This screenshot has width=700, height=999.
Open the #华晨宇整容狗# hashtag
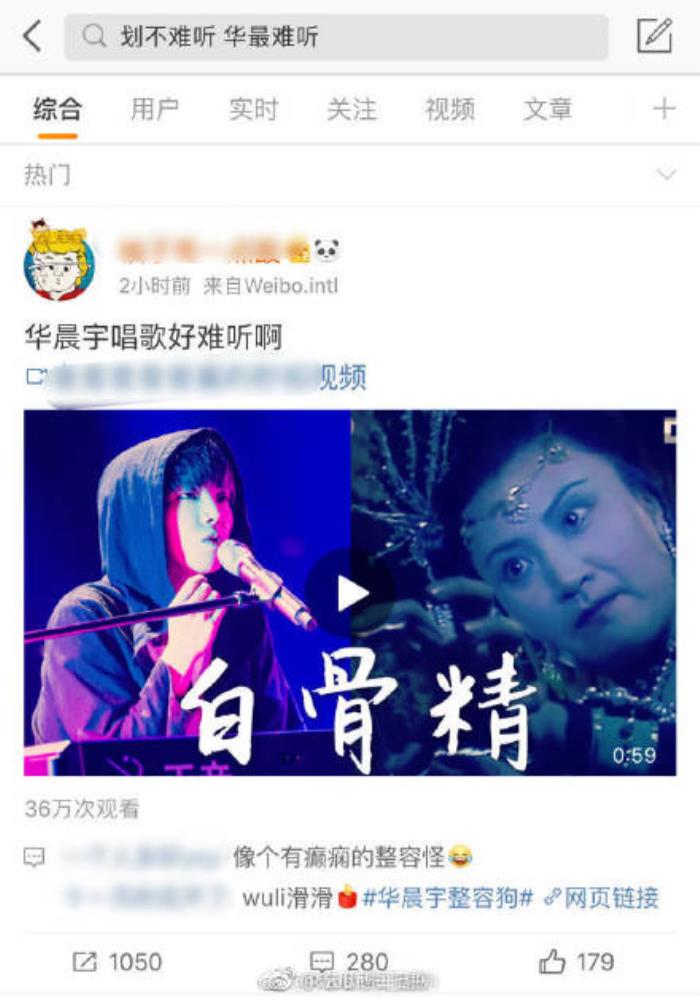[447, 897]
